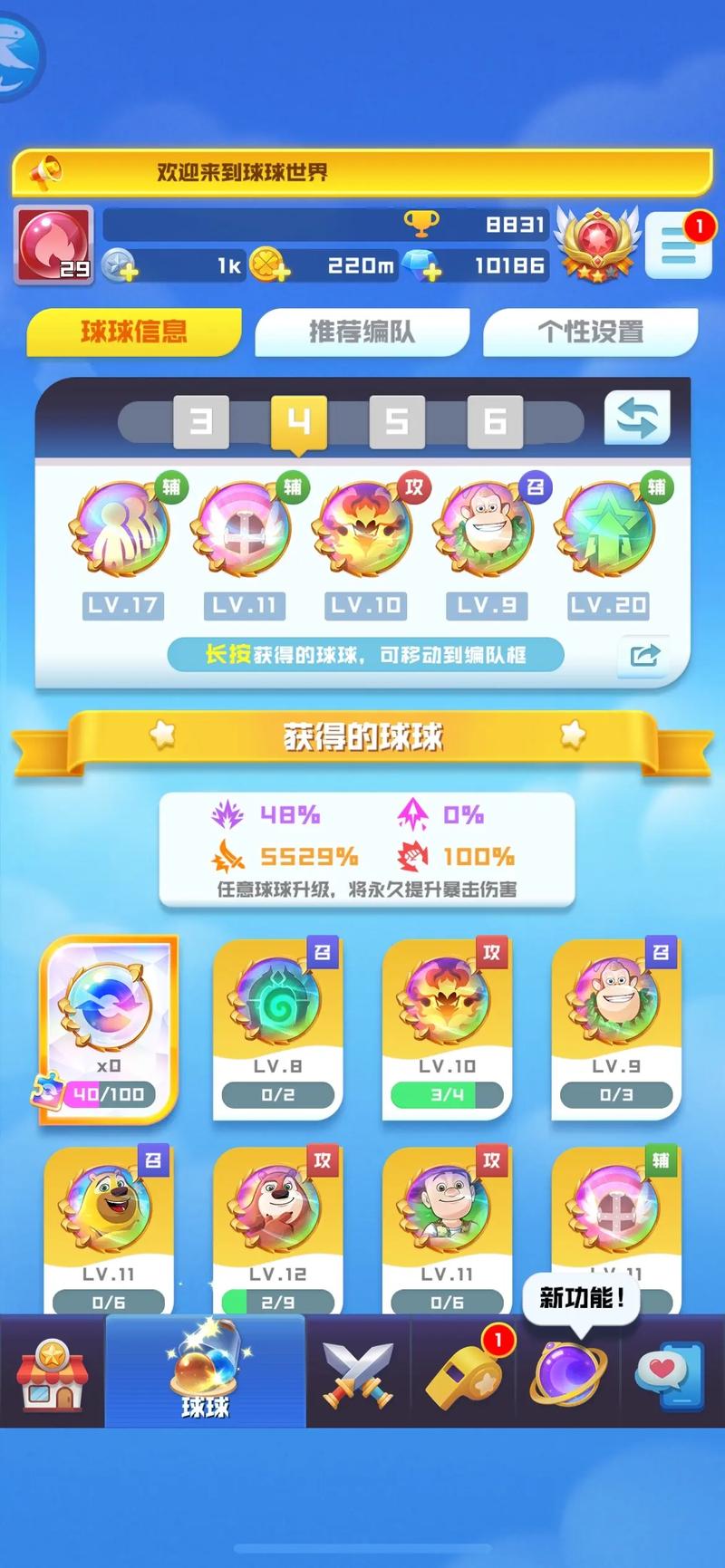Go to the crossed swords battle tab
Image resolution: width=725 pixels, height=1568 pixels.
tap(359, 1372)
